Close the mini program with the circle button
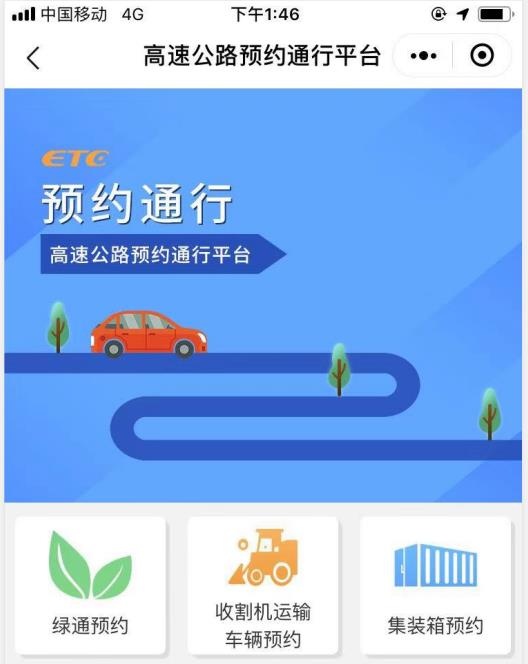This screenshot has height=664, width=528. [x=482, y=55]
